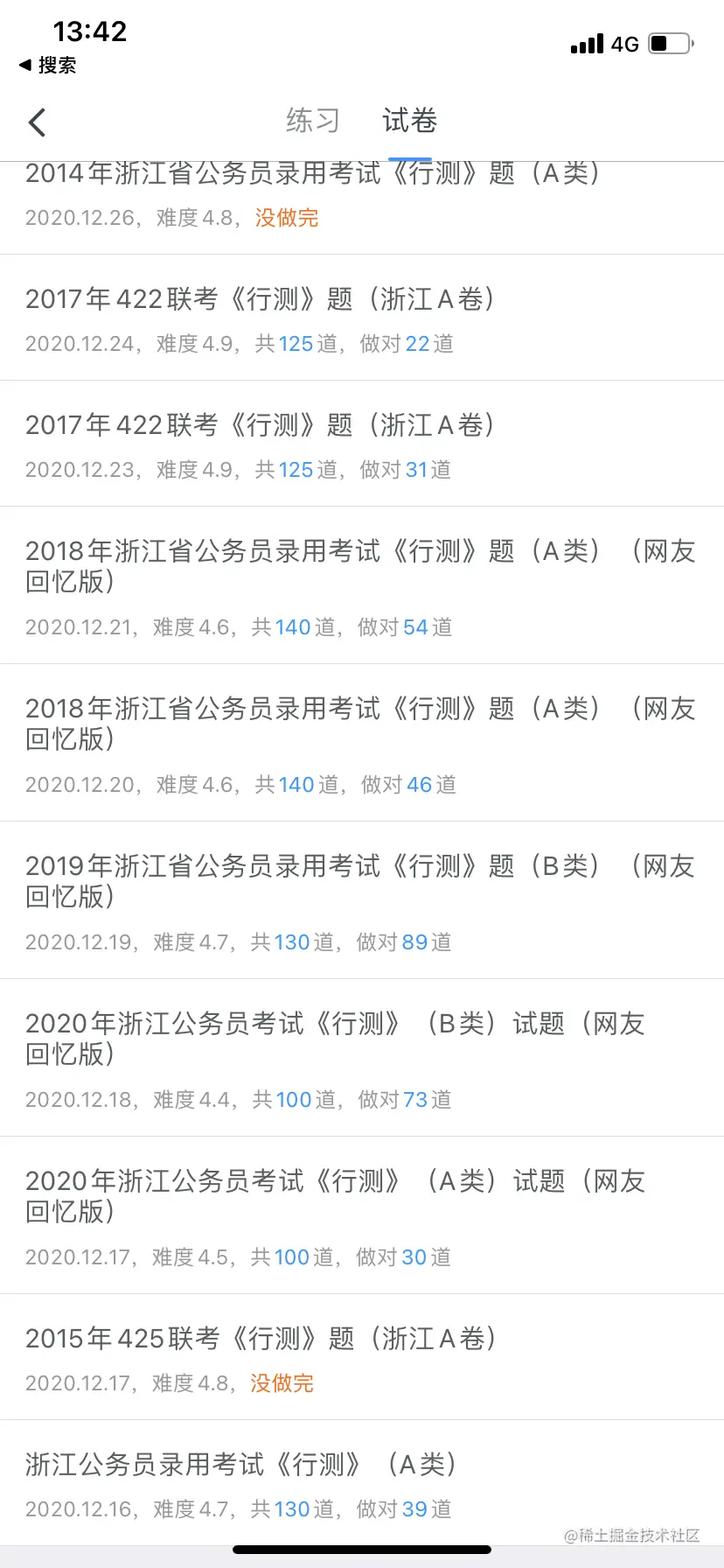Screen dimensions: 724x1568
Task: Go back using the top-left arrow
Action: (x=37, y=122)
